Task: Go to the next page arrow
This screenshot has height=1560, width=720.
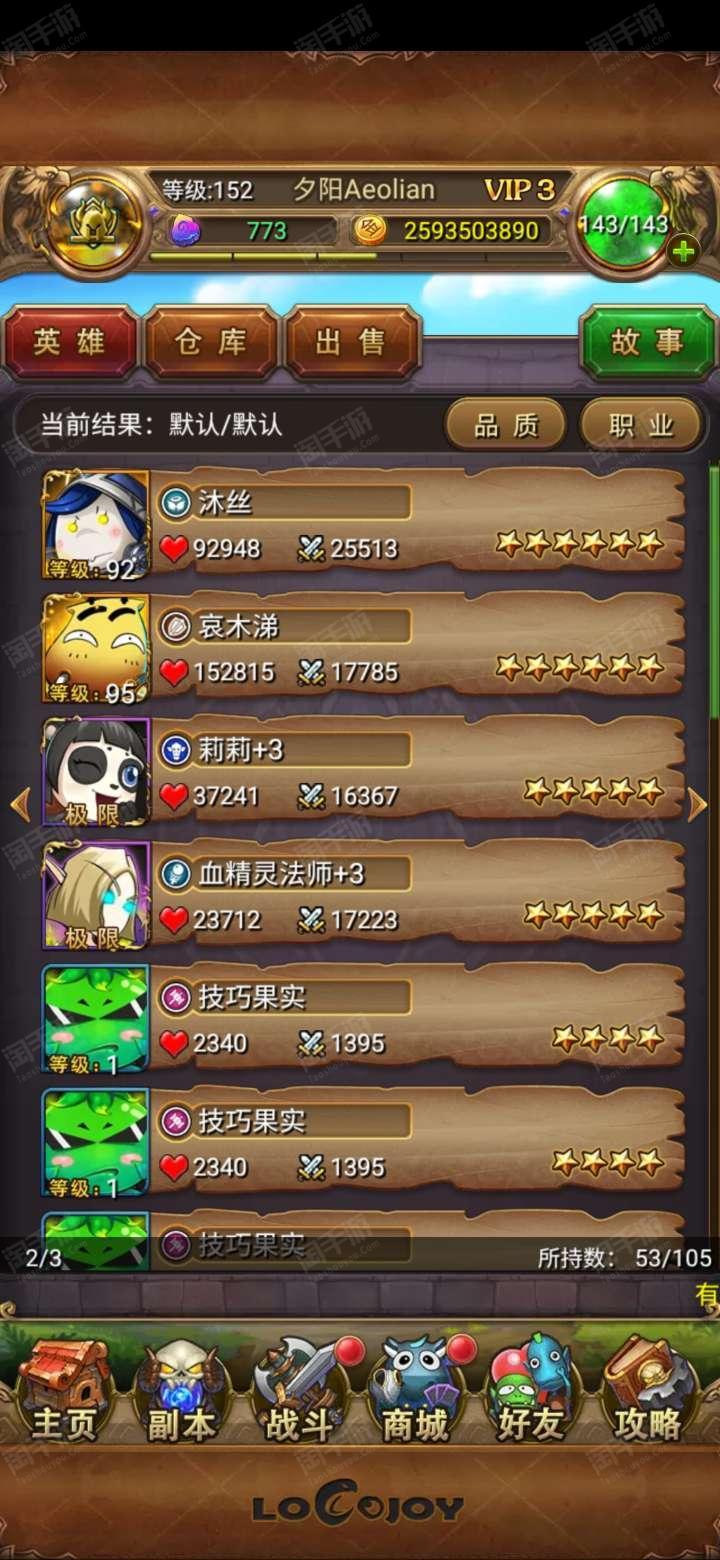Action: click(x=697, y=804)
